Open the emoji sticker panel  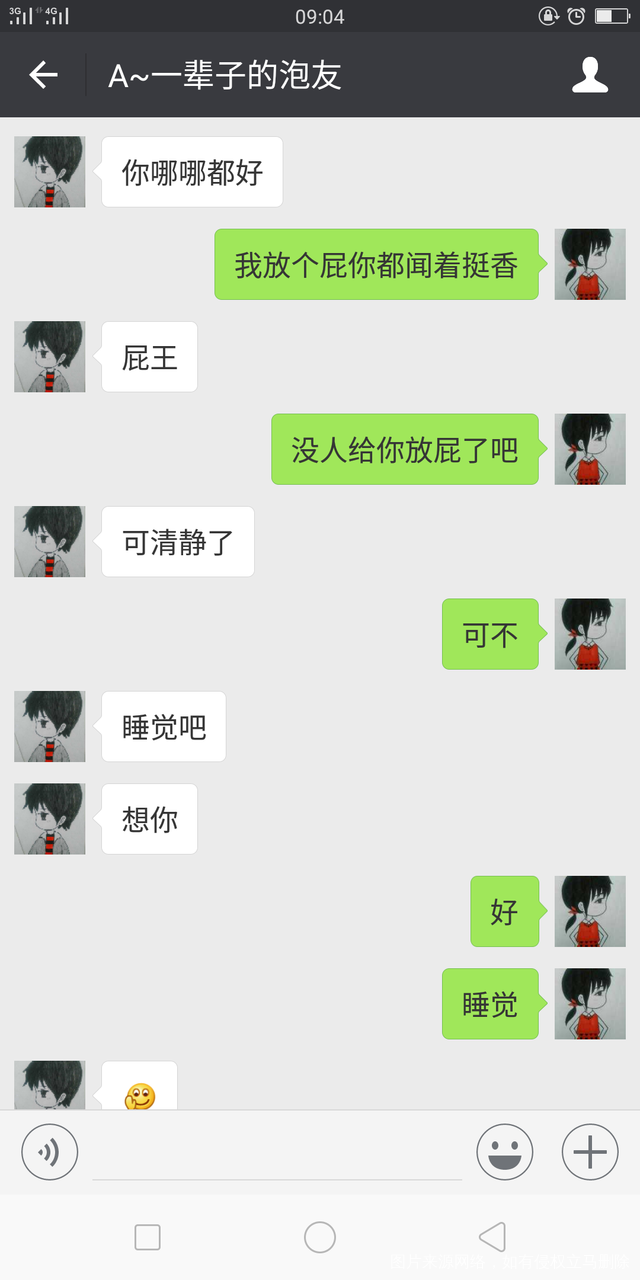(x=504, y=1153)
